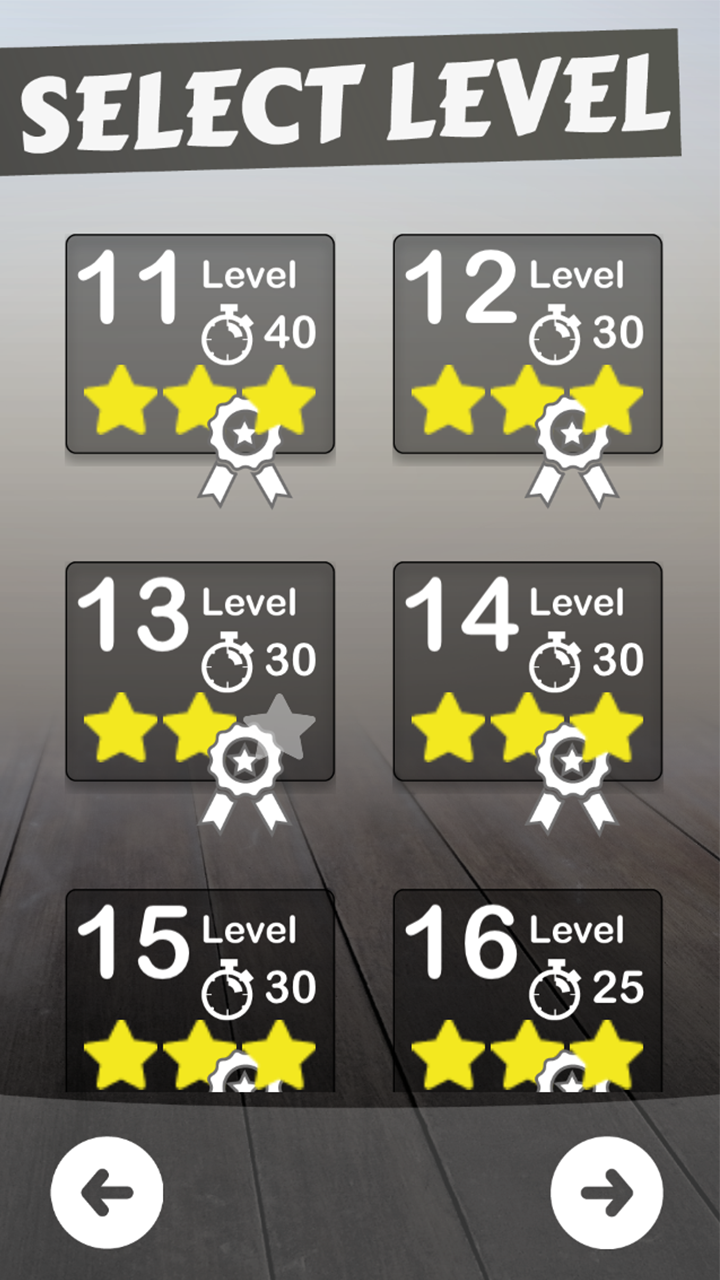
Task: Select level 11 card
Action: 200,344
